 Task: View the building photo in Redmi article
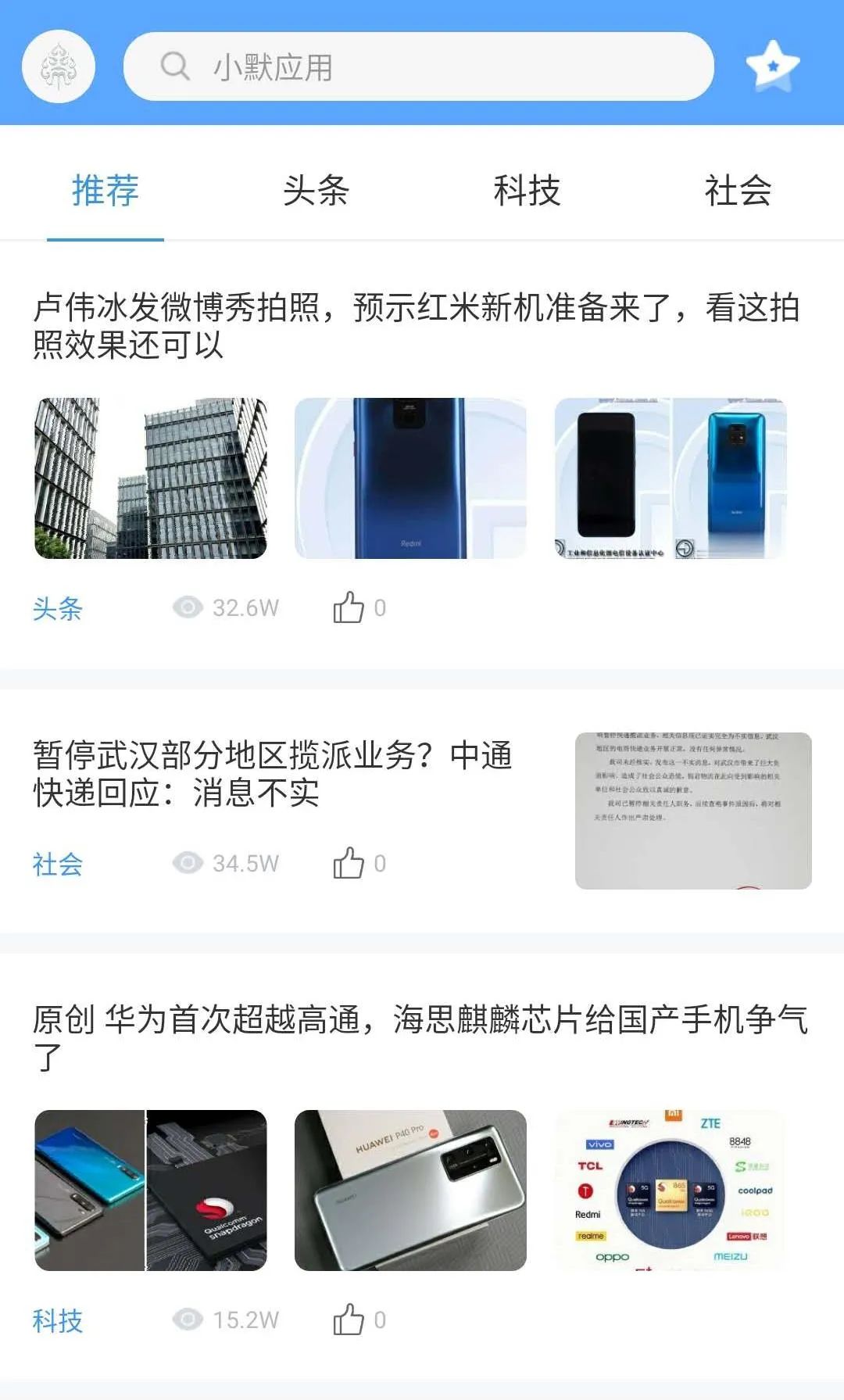pos(151,478)
